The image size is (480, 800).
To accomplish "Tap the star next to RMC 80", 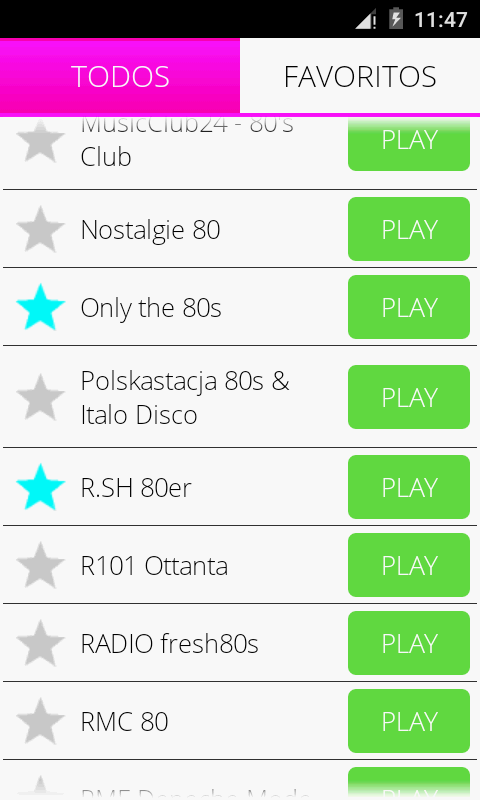I will 40,721.
